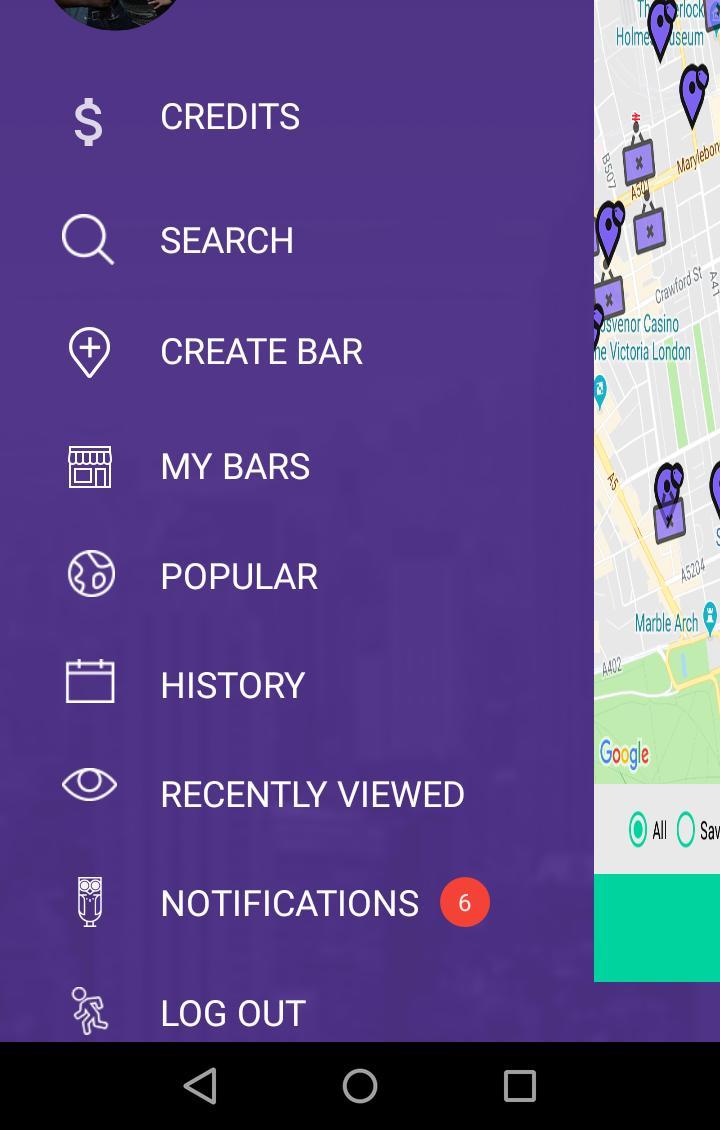Open the SEARCH menu item
Screen dimensions: 720x1130
pyautogui.click(x=227, y=239)
